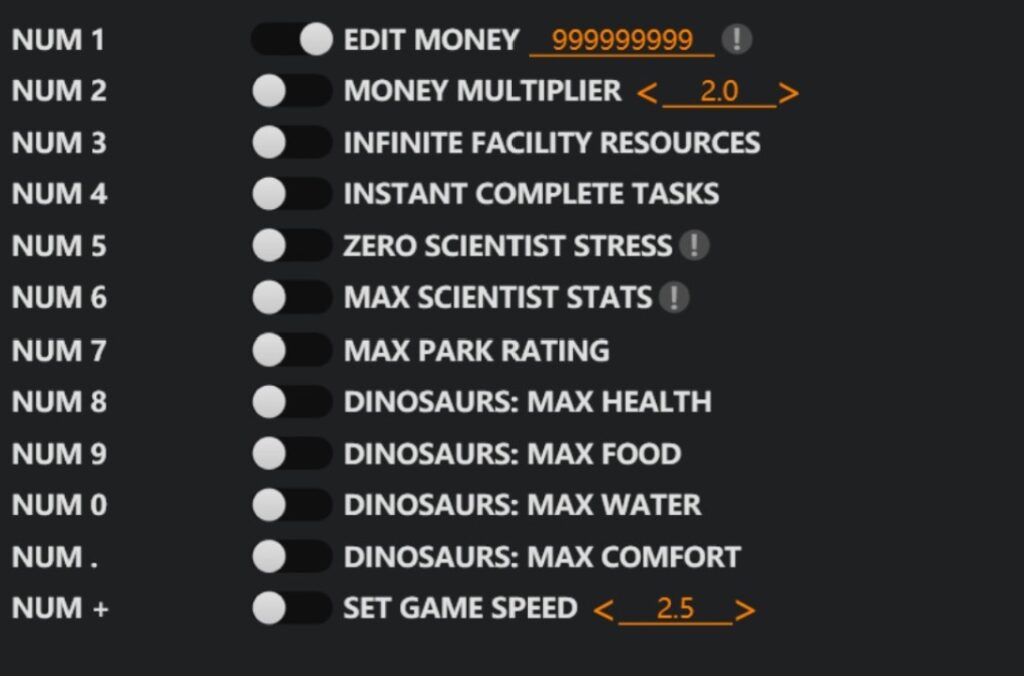Increase Money Multiplier with right arrow

[789, 93]
